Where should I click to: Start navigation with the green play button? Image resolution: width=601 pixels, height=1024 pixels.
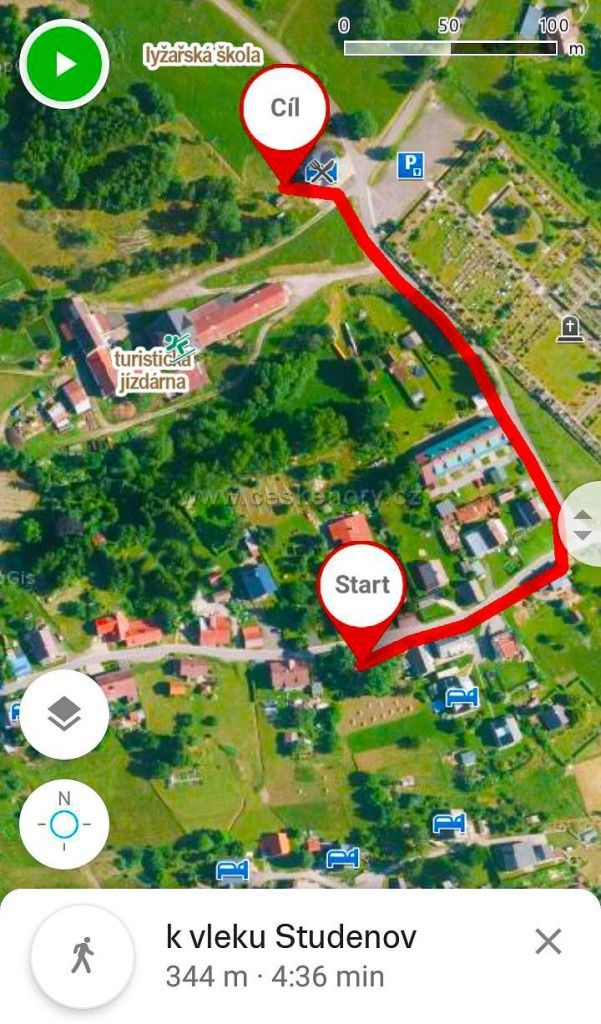[64, 64]
